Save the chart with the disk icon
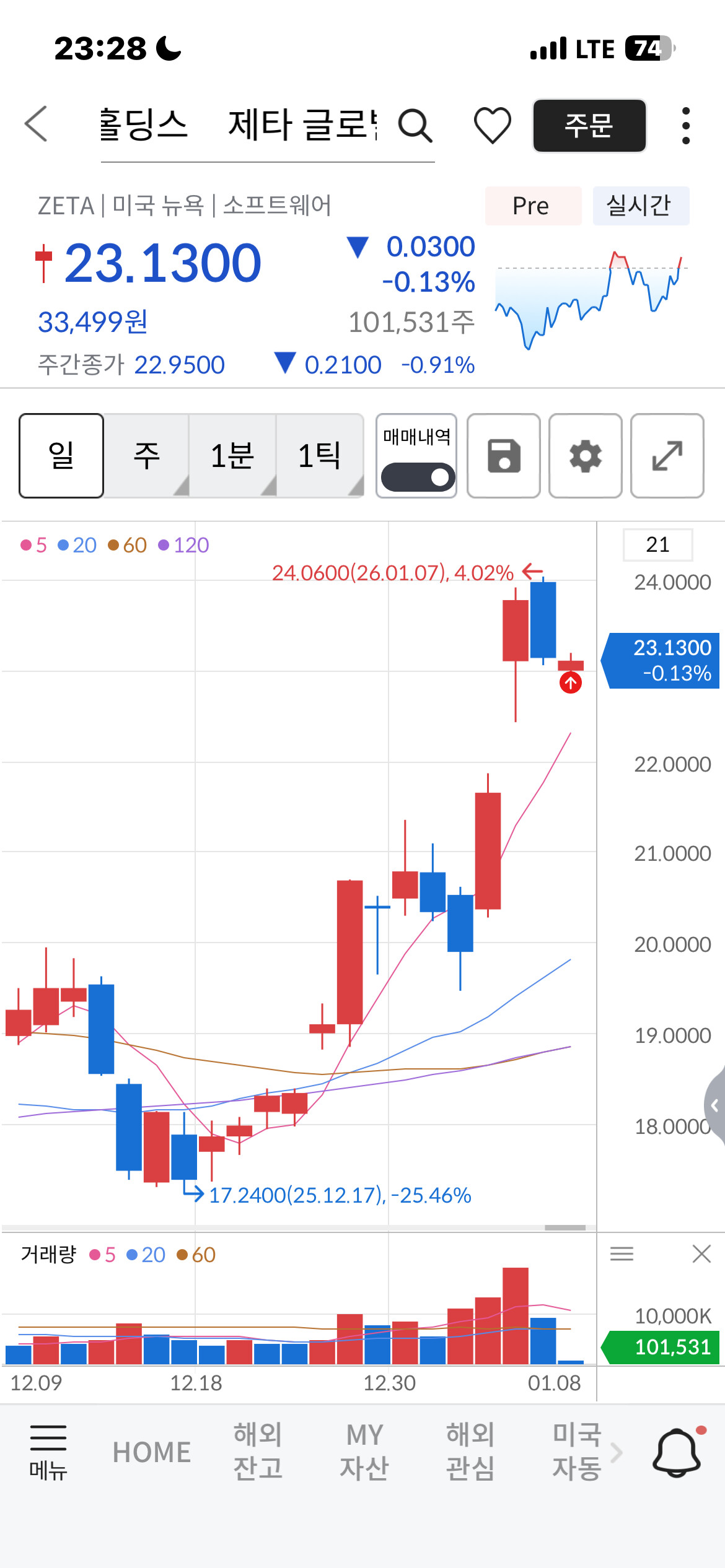The height and width of the screenshot is (1568, 725). point(504,456)
